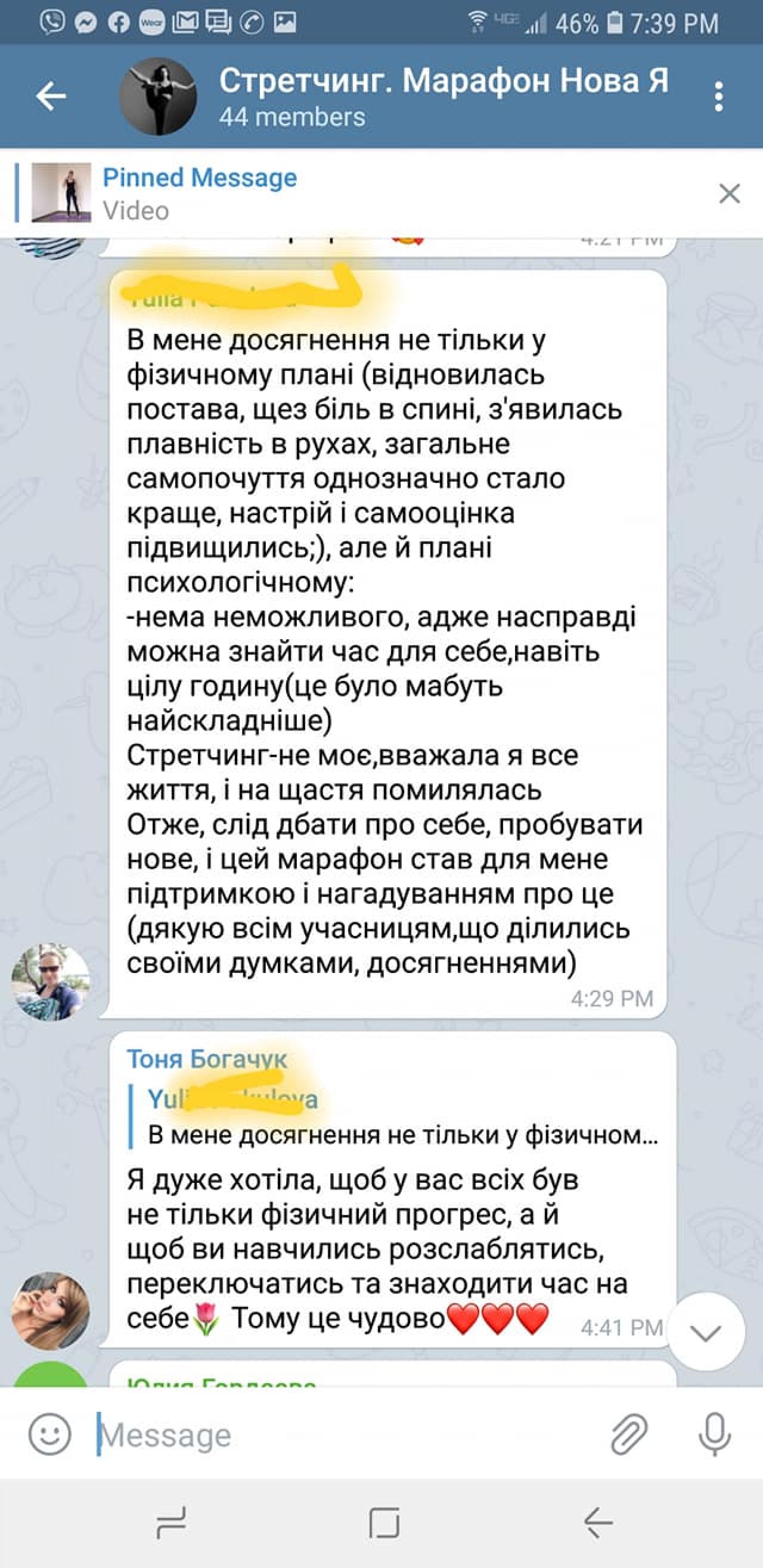Open Стретчинг. Марафон Нова Я group info
The height and width of the screenshot is (1568, 763).
pyautogui.click(x=442, y=96)
